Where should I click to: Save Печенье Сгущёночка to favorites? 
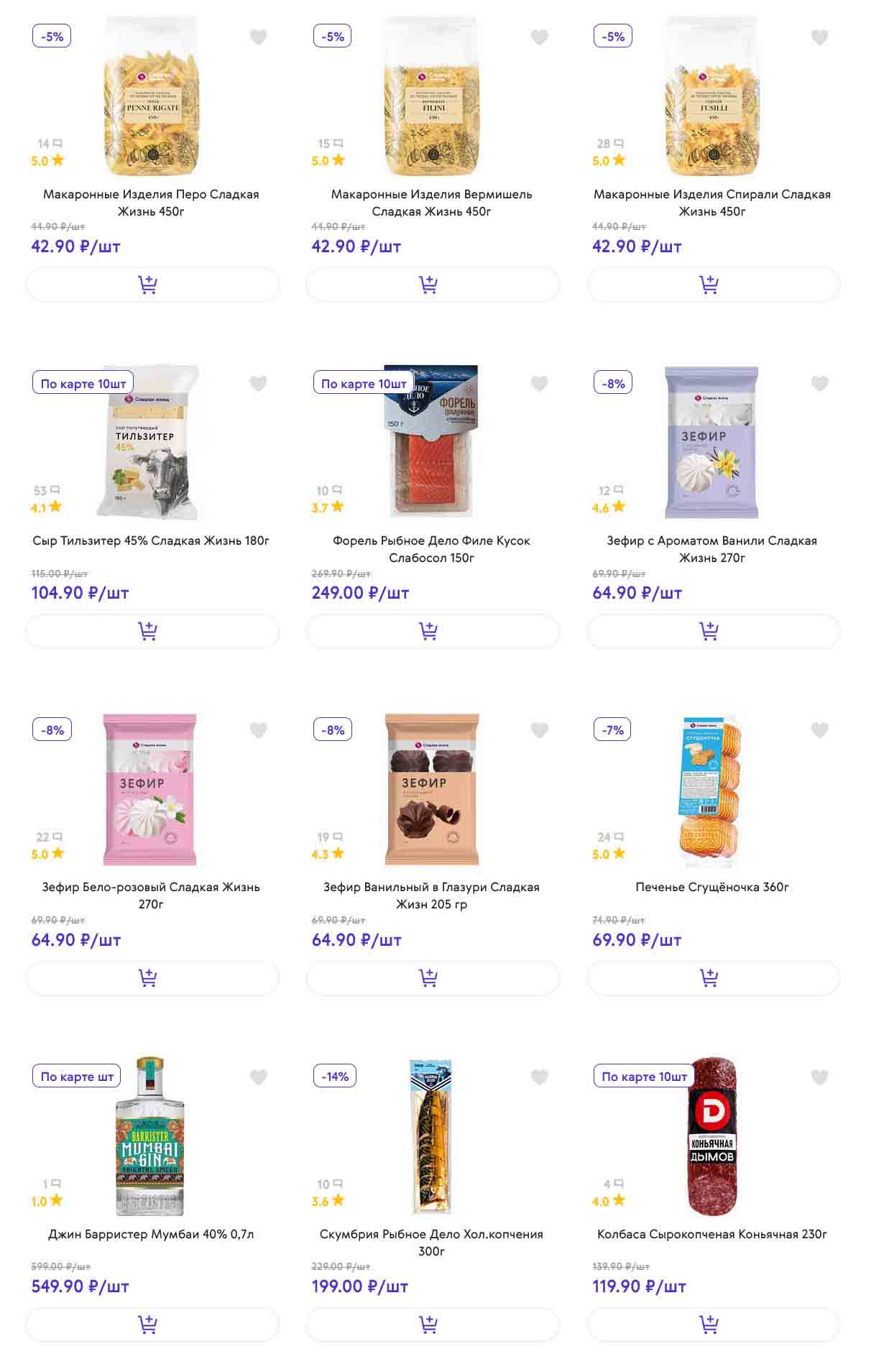point(819,730)
